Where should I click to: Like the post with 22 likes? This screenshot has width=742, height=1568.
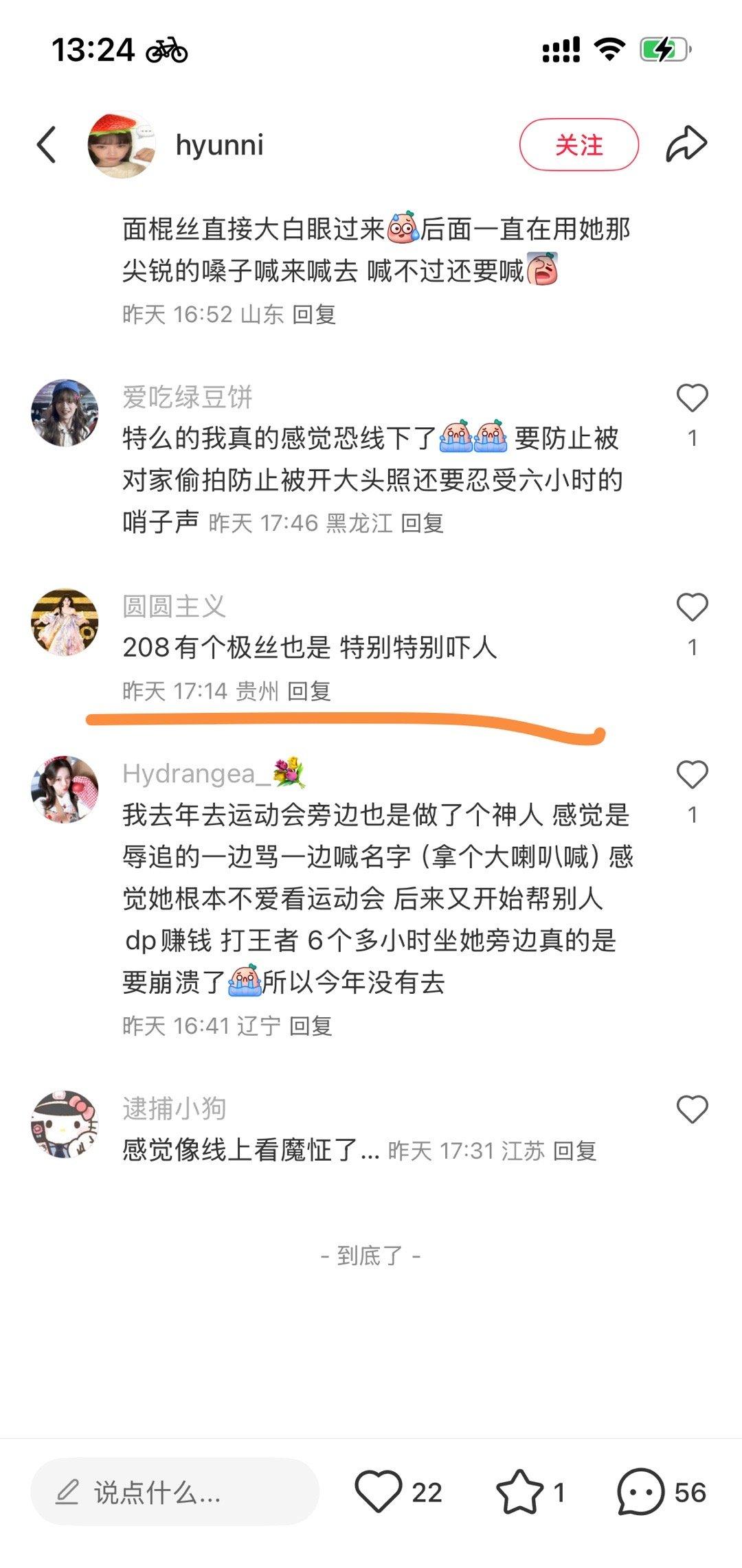pos(379,1492)
